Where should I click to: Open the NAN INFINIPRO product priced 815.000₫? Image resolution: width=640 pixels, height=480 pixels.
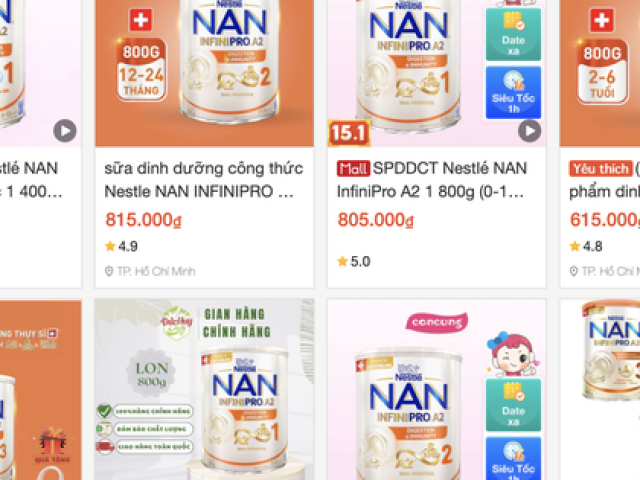(x=204, y=180)
